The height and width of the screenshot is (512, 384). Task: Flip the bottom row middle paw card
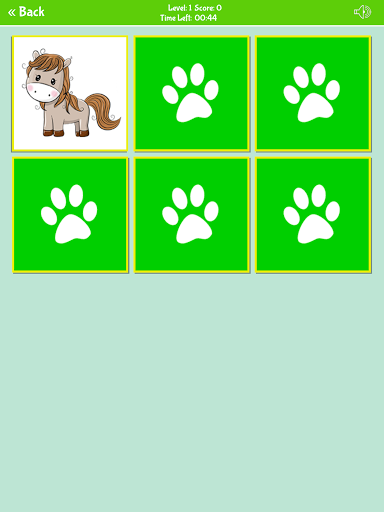[192, 215]
